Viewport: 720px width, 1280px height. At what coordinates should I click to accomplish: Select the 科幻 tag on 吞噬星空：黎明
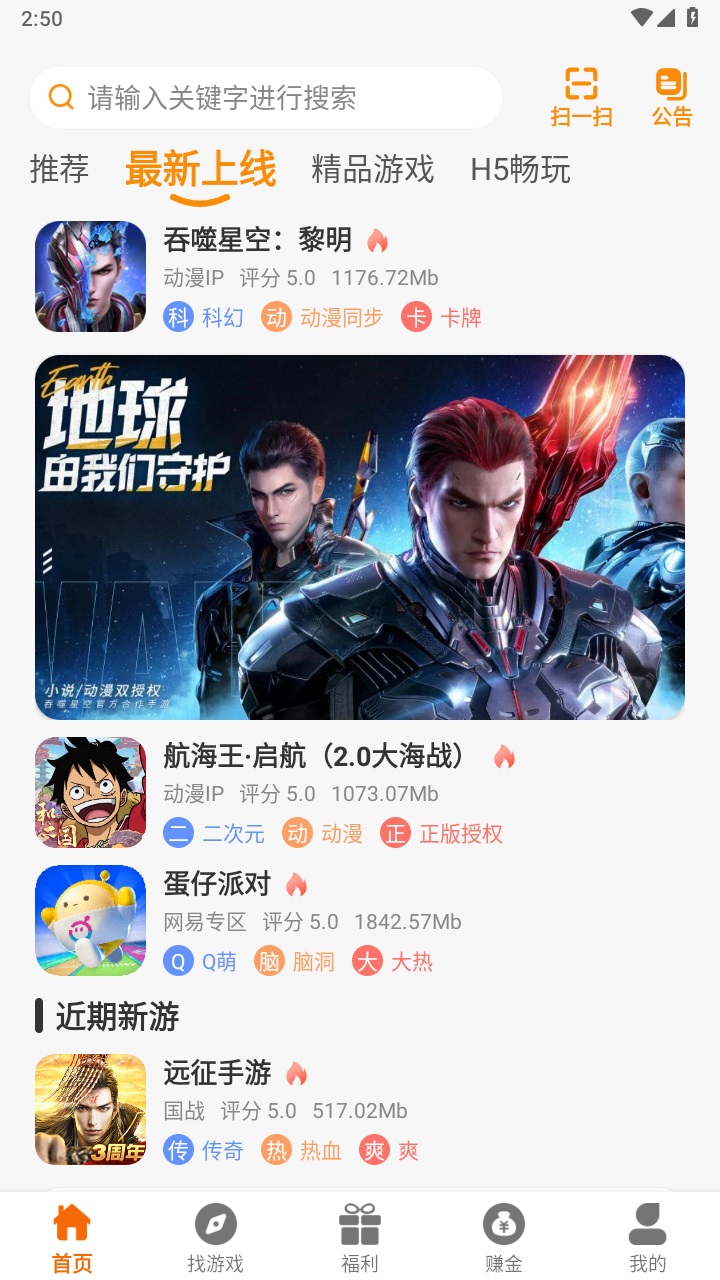click(x=204, y=316)
